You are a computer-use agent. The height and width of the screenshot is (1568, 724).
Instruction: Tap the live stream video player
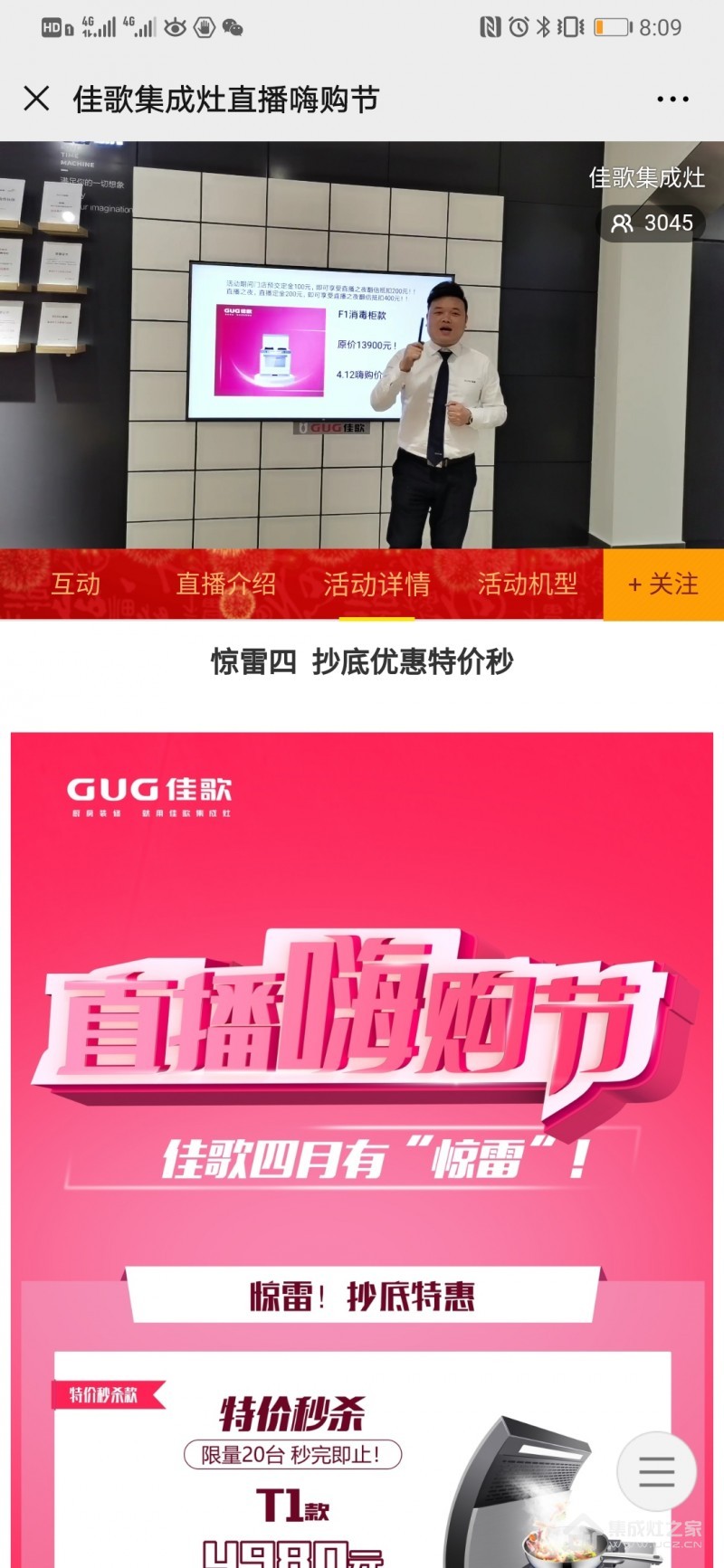[362, 345]
